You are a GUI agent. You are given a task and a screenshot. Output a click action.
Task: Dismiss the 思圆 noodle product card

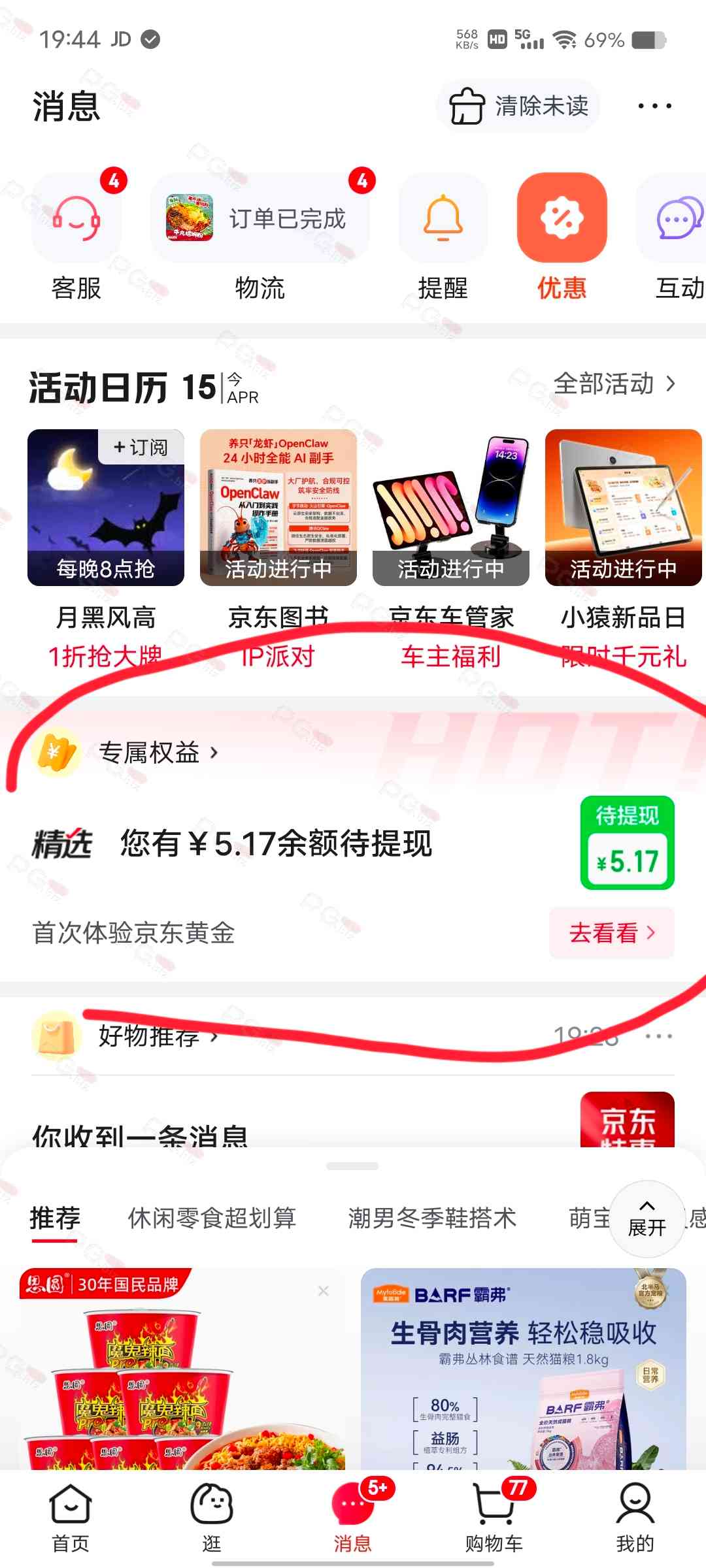click(324, 1291)
